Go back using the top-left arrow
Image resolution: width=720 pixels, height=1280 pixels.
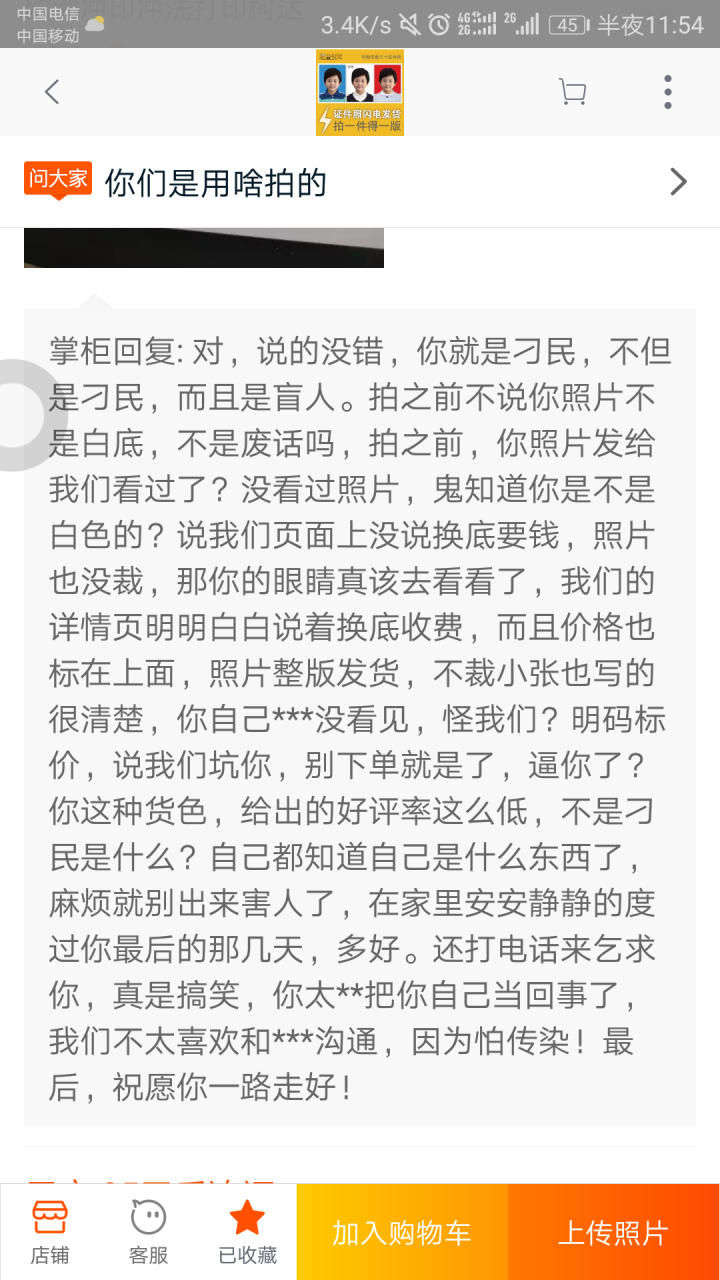(52, 93)
